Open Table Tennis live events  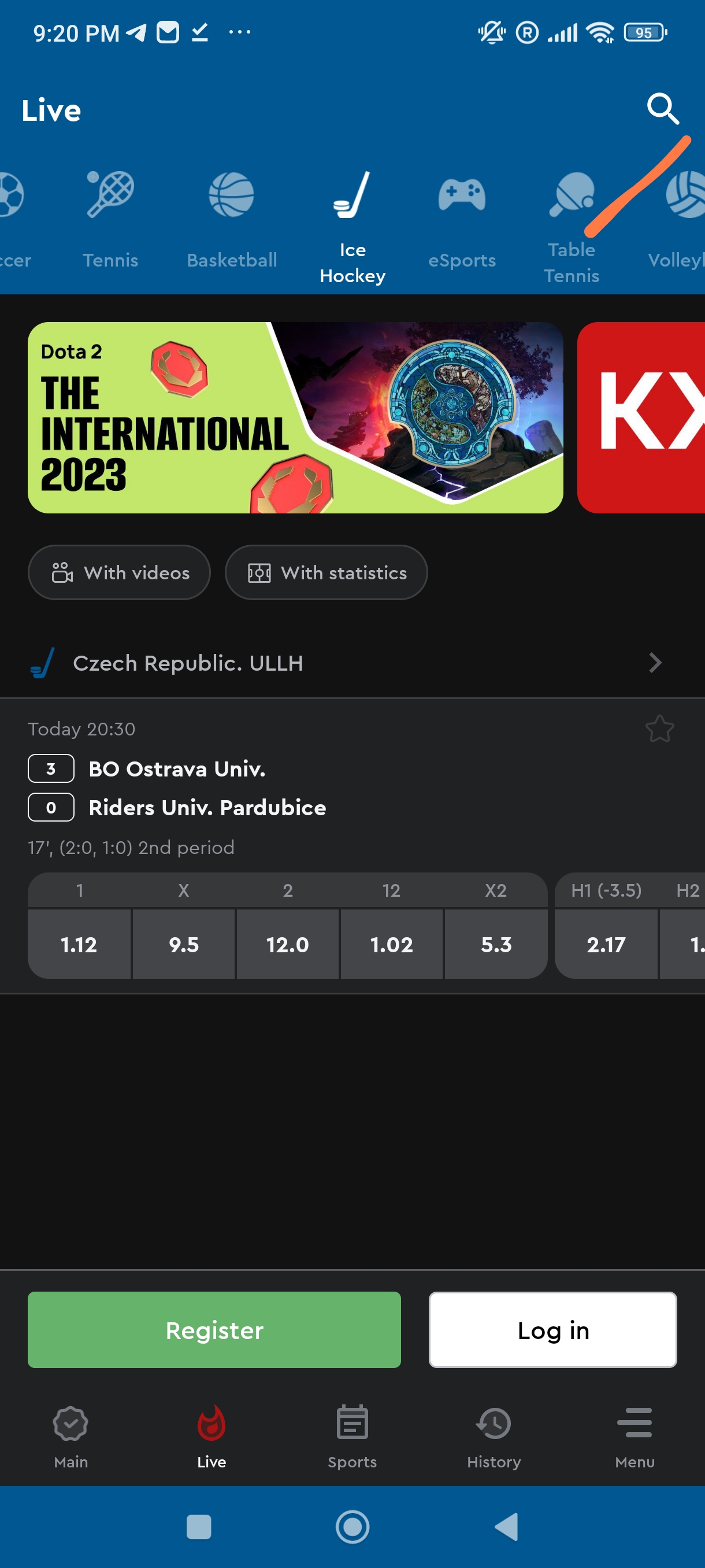pos(570,225)
